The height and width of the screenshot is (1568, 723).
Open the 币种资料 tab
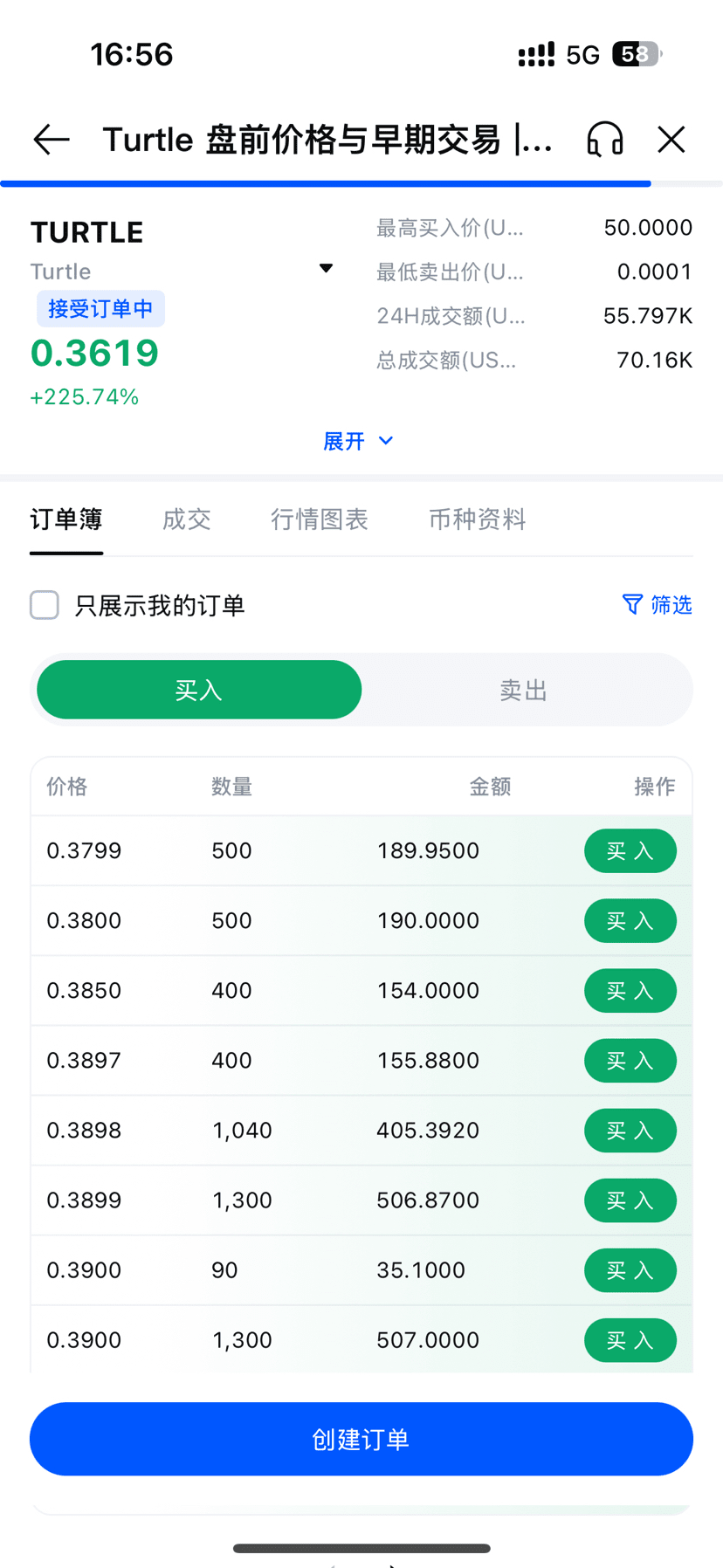tap(477, 519)
